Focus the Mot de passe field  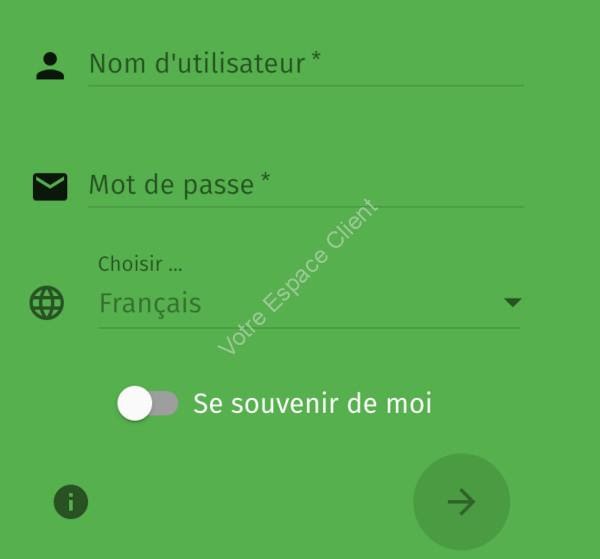tap(305, 185)
